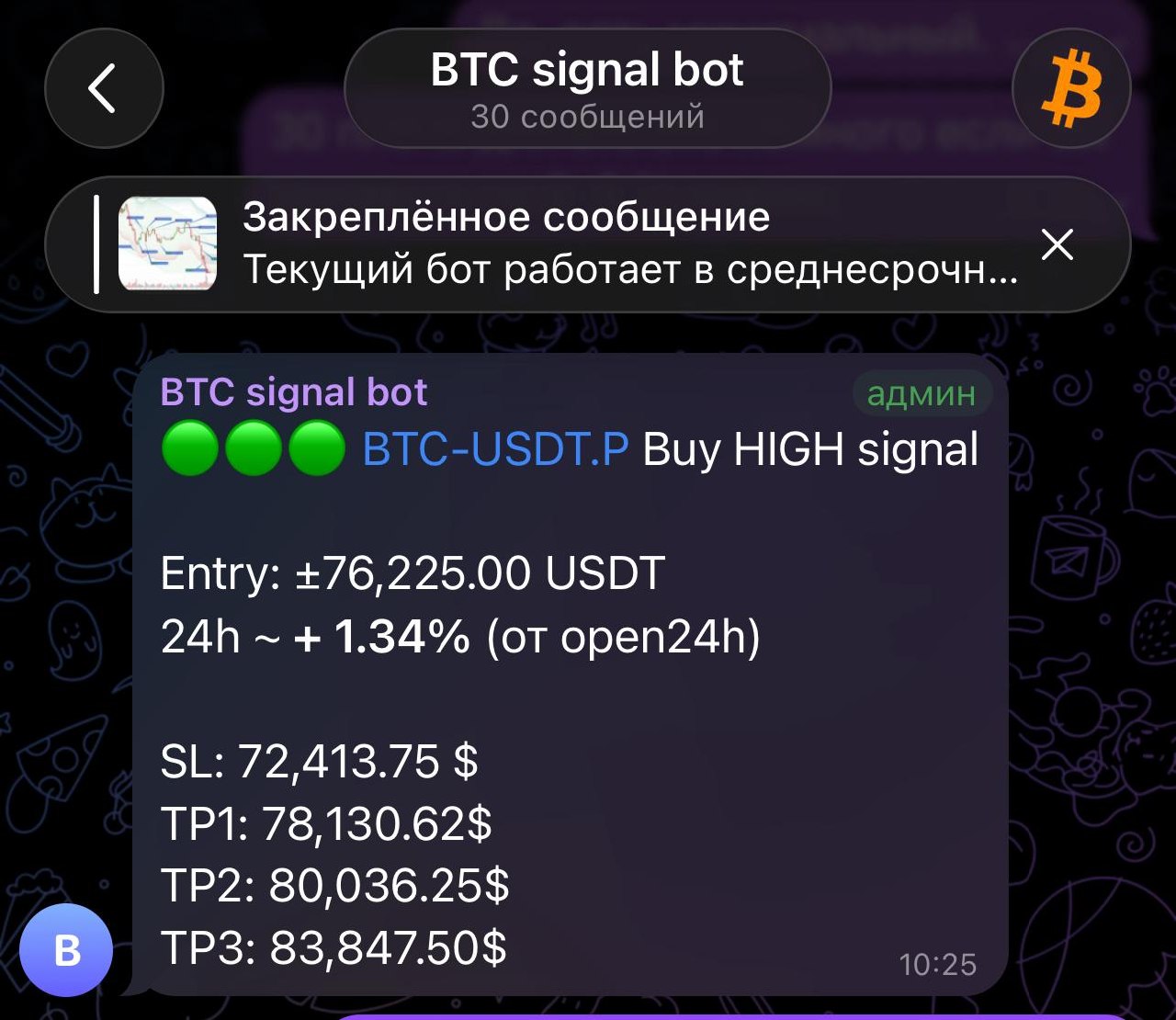
Task: Open the Bitcoin channel avatar
Action: click(x=1070, y=89)
